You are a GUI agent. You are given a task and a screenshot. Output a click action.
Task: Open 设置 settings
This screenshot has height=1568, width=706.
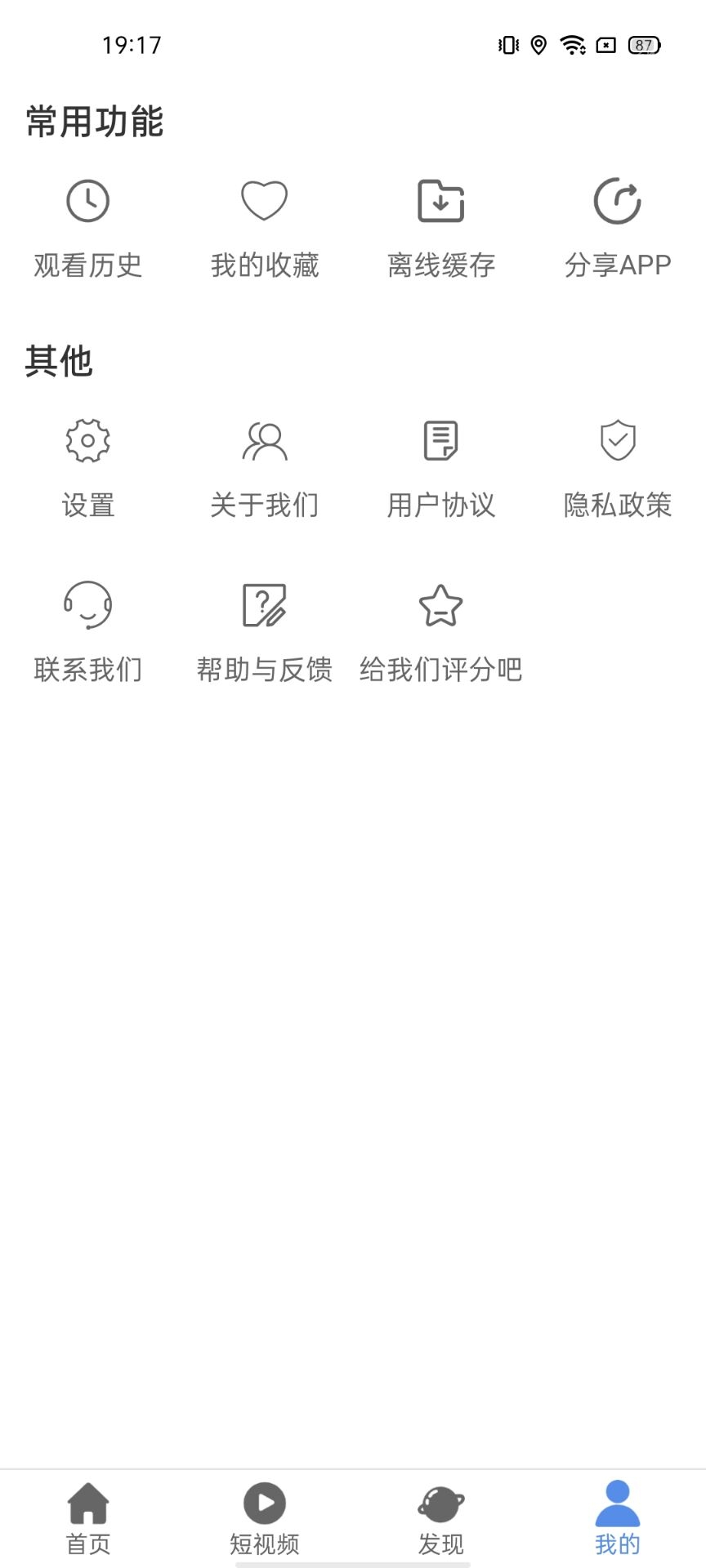coord(88,470)
